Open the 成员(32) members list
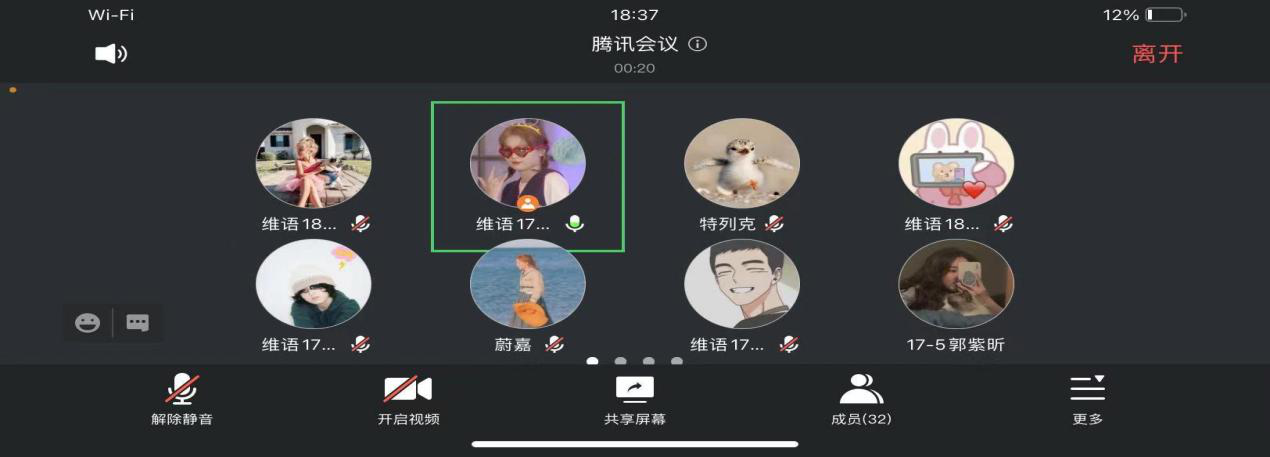 pos(861,399)
